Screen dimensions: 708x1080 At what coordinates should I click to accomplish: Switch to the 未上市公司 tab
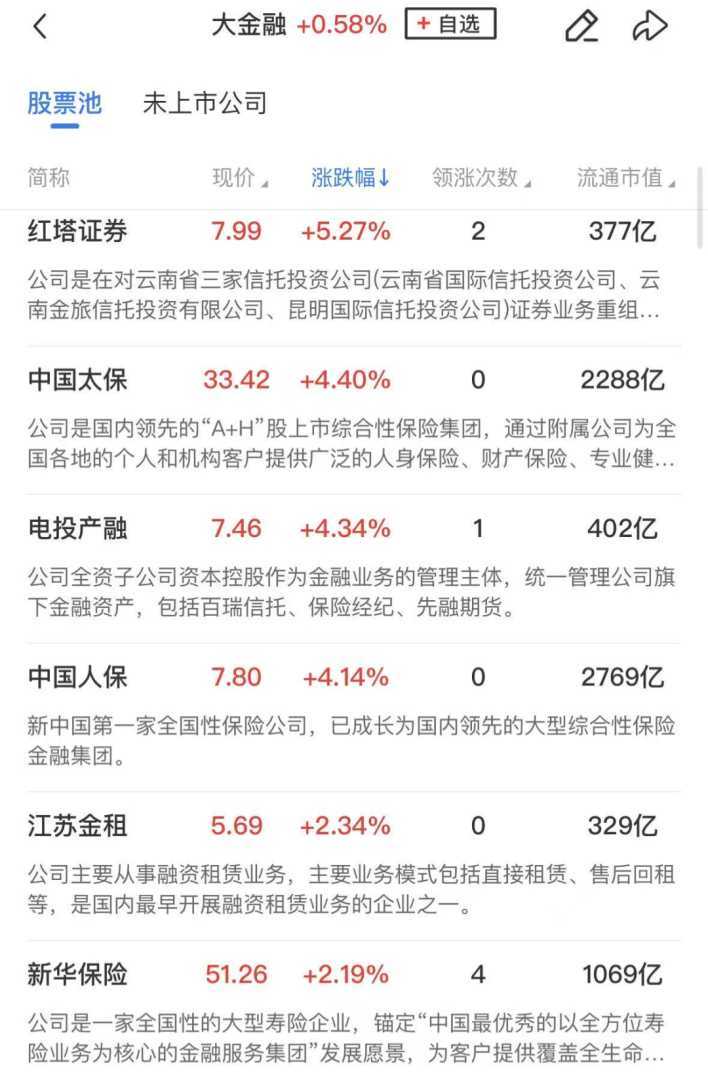coord(204,103)
